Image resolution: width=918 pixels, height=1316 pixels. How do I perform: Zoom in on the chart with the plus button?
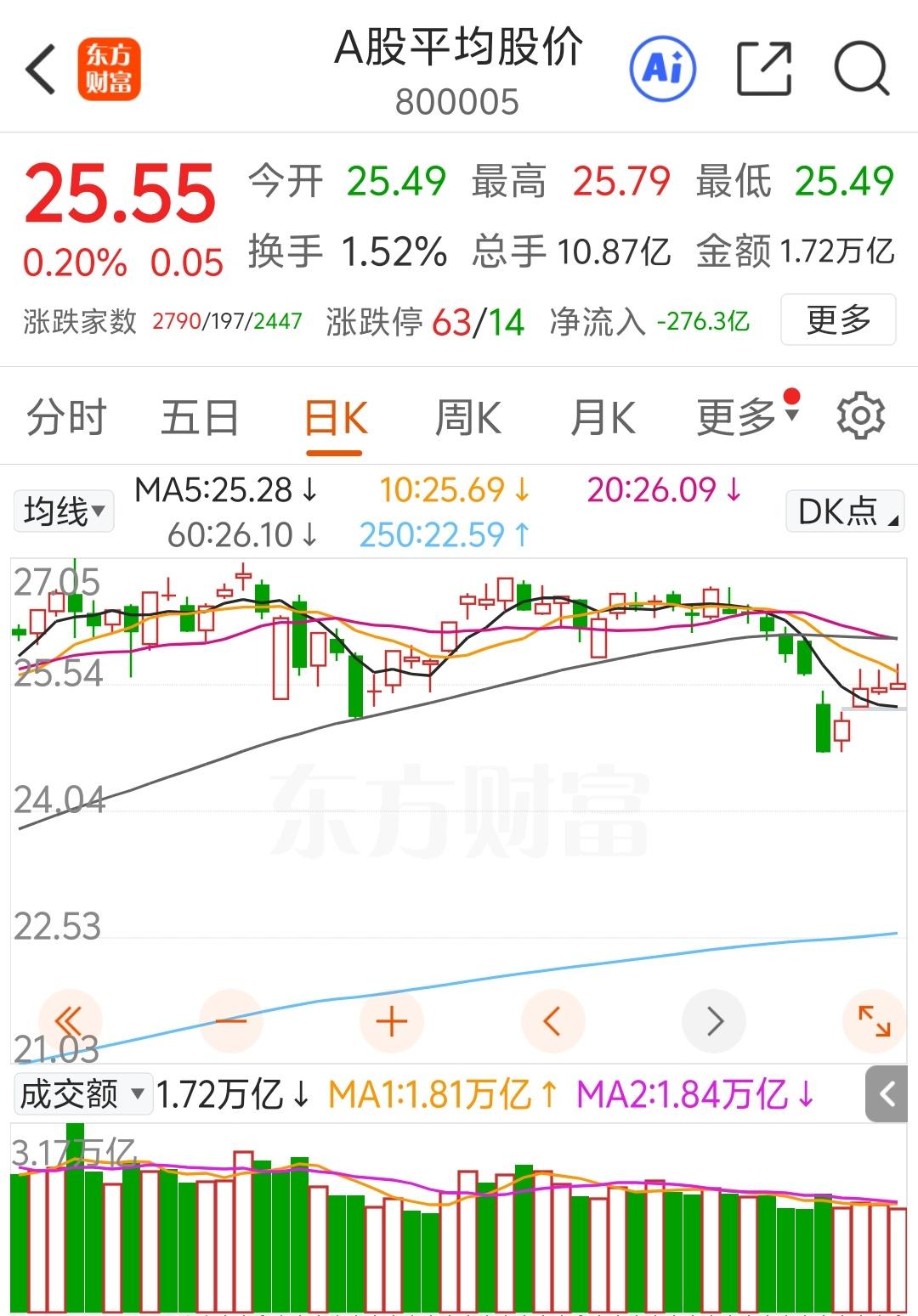click(391, 1022)
